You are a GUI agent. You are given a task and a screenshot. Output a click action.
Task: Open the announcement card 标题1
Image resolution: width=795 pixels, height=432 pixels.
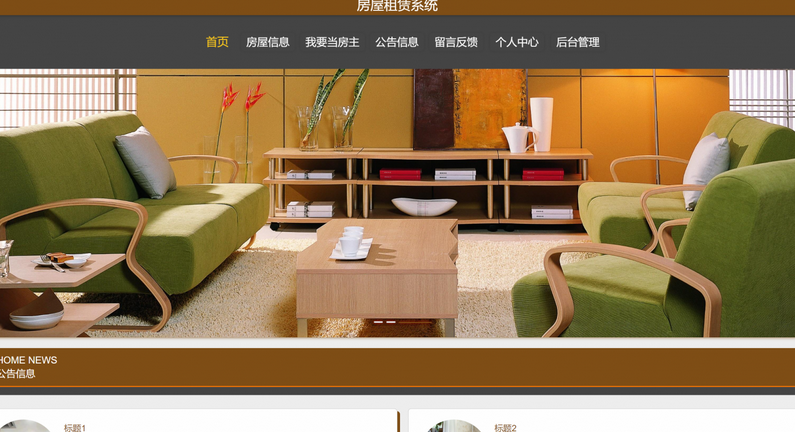75,427
